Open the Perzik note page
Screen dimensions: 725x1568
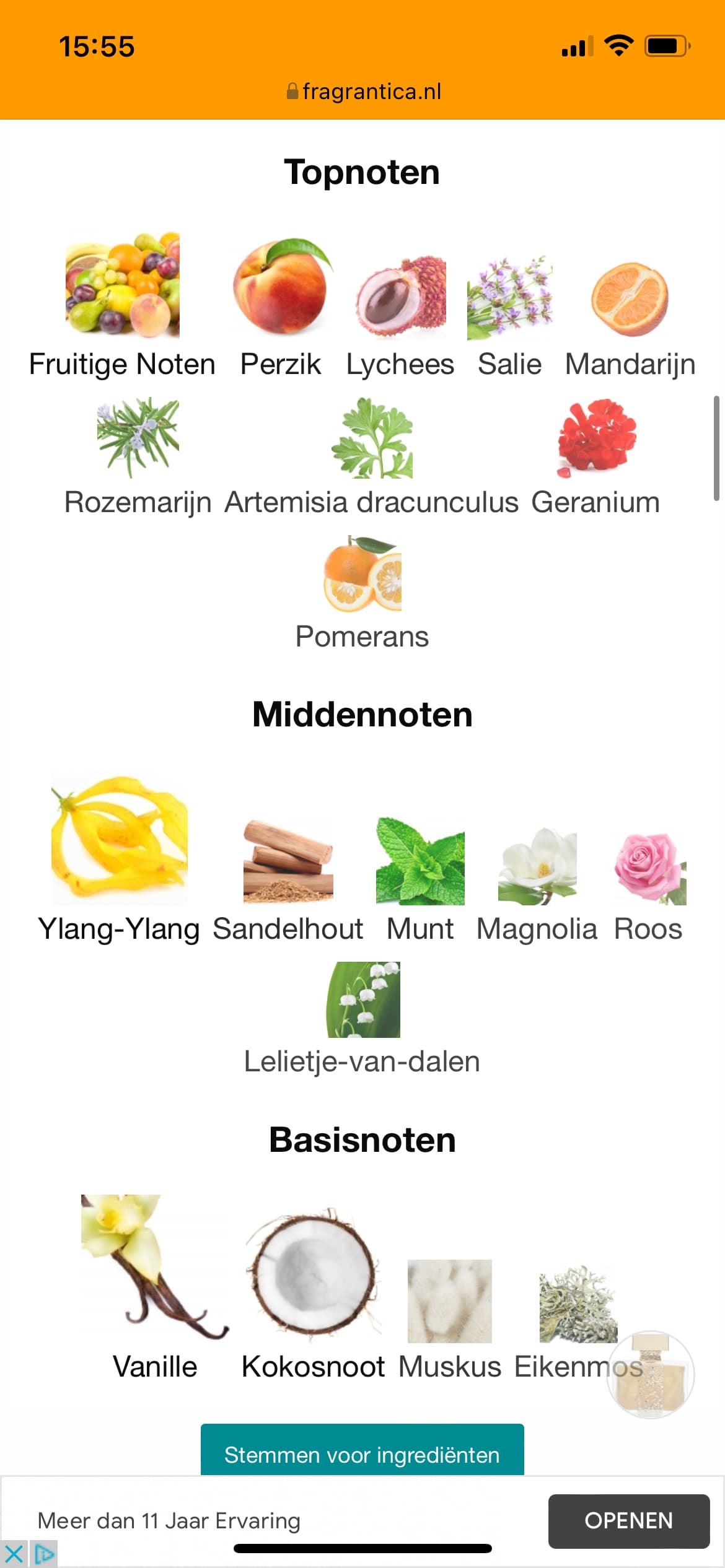(x=281, y=308)
